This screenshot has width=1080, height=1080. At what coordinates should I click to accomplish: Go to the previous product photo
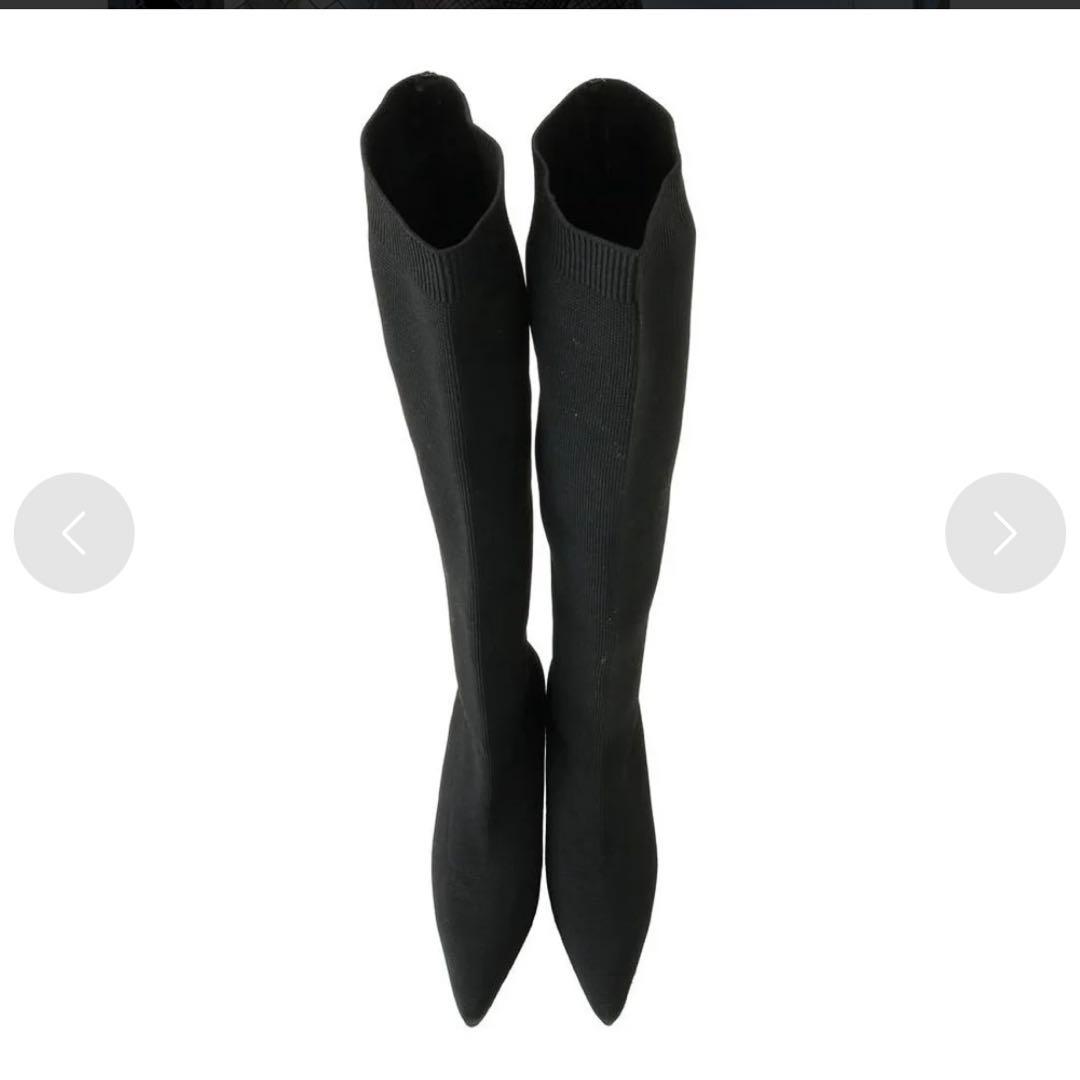click(x=74, y=533)
